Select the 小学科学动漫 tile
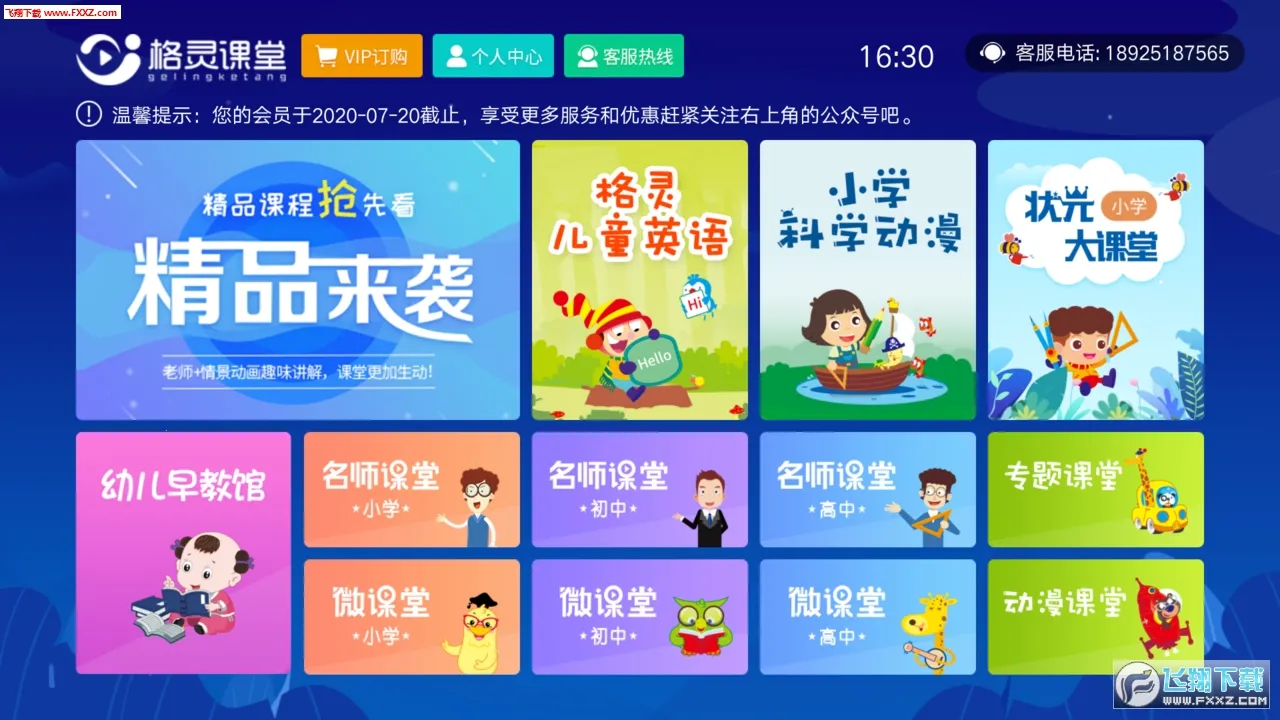1280x720 pixels. point(867,280)
